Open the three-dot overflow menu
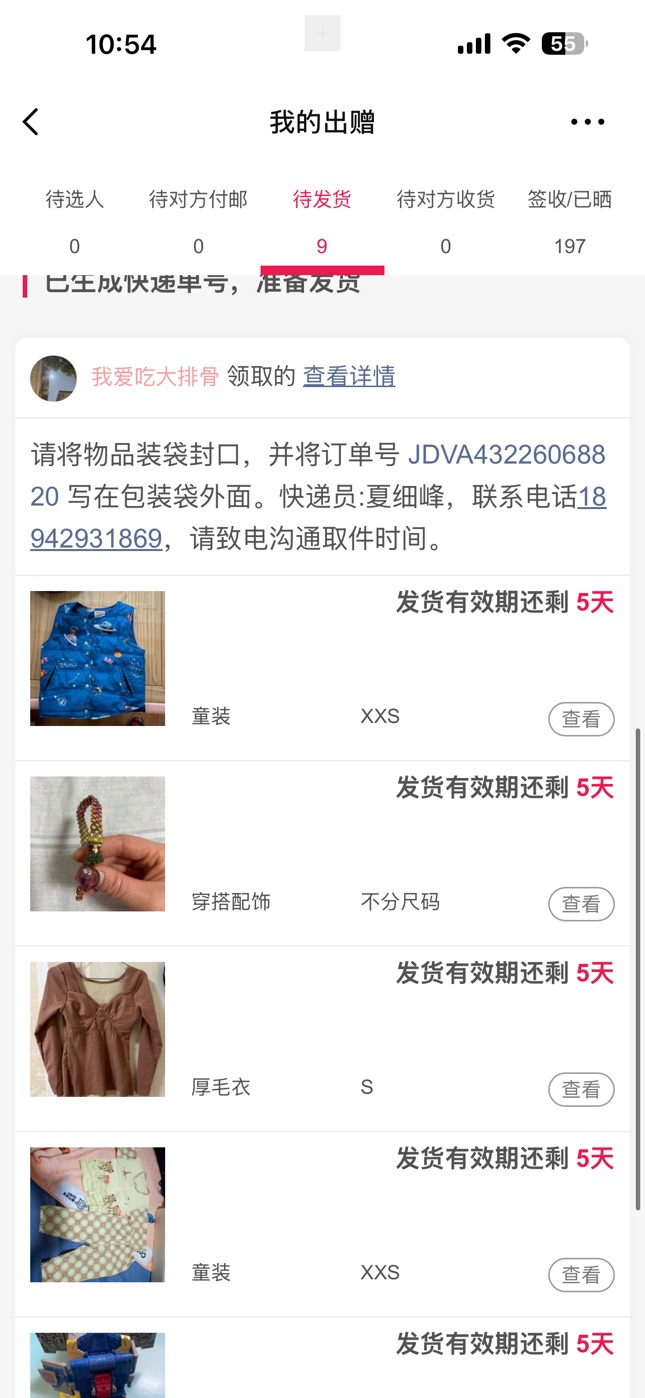This screenshot has height=1398, width=645. click(587, 122)
